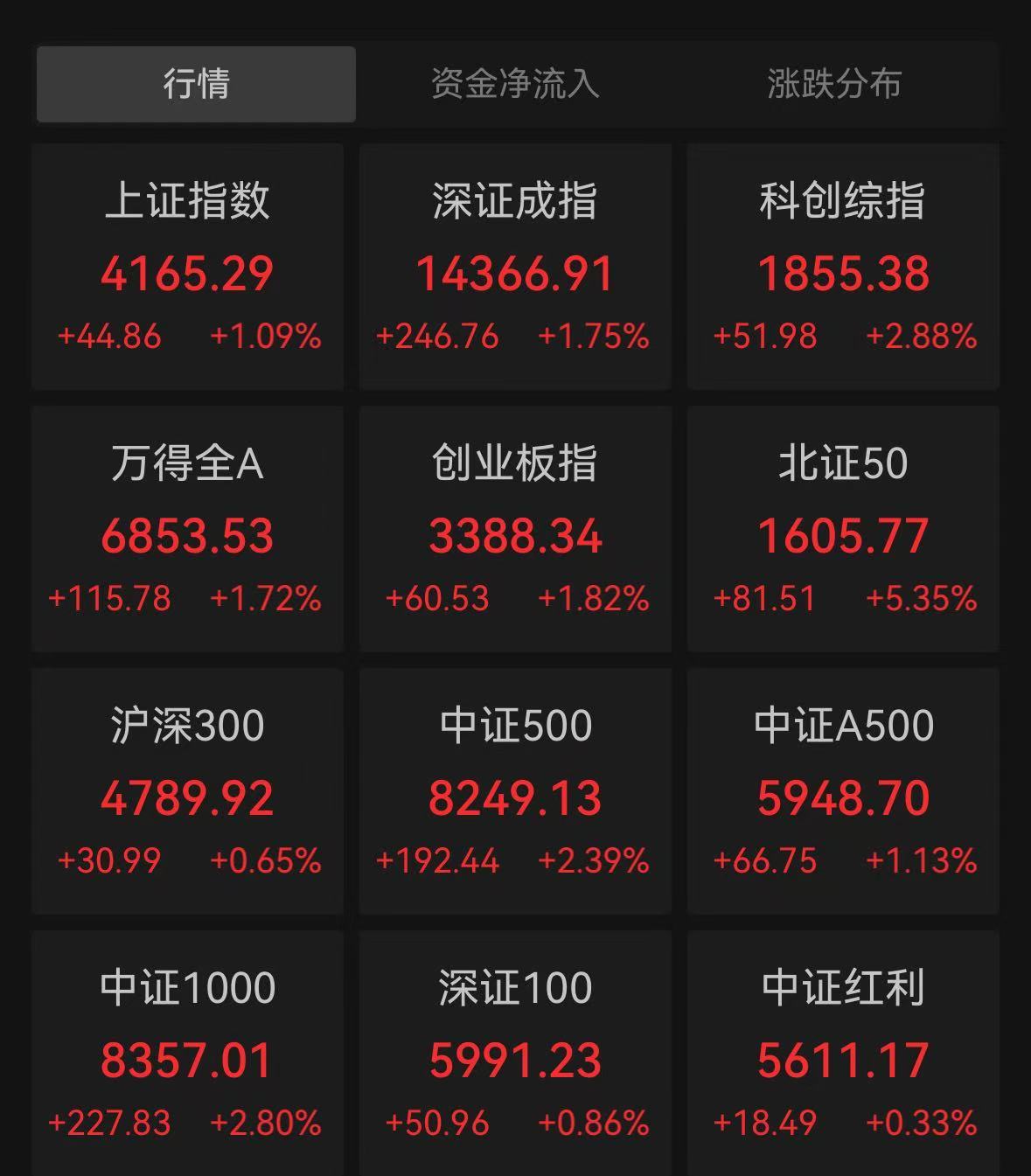The height and width of the screenshot is (1176, 1031).
Task: View 深证成指 index details
Action: 515,267
